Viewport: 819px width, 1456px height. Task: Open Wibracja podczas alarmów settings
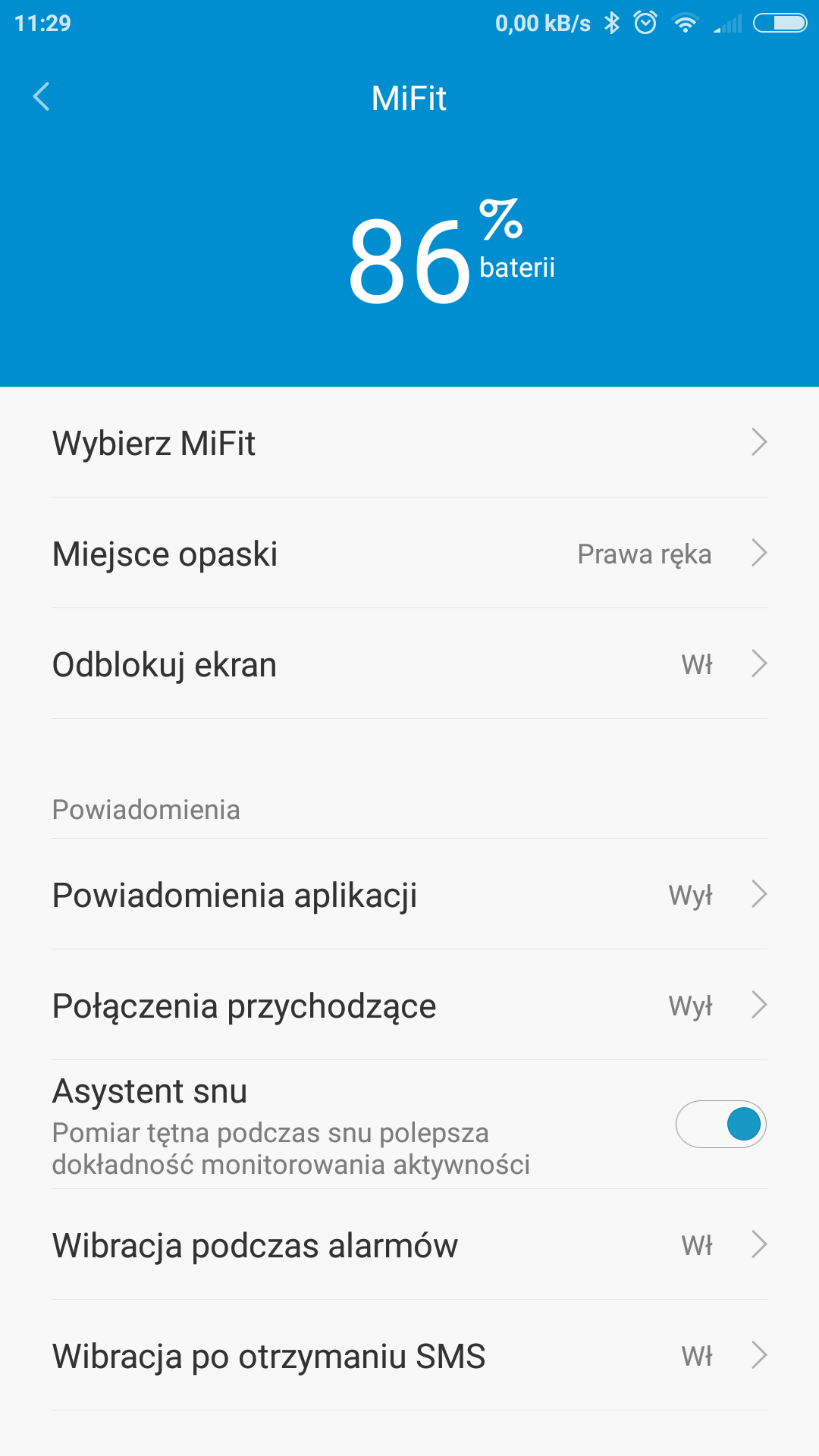pos(409,1244)
